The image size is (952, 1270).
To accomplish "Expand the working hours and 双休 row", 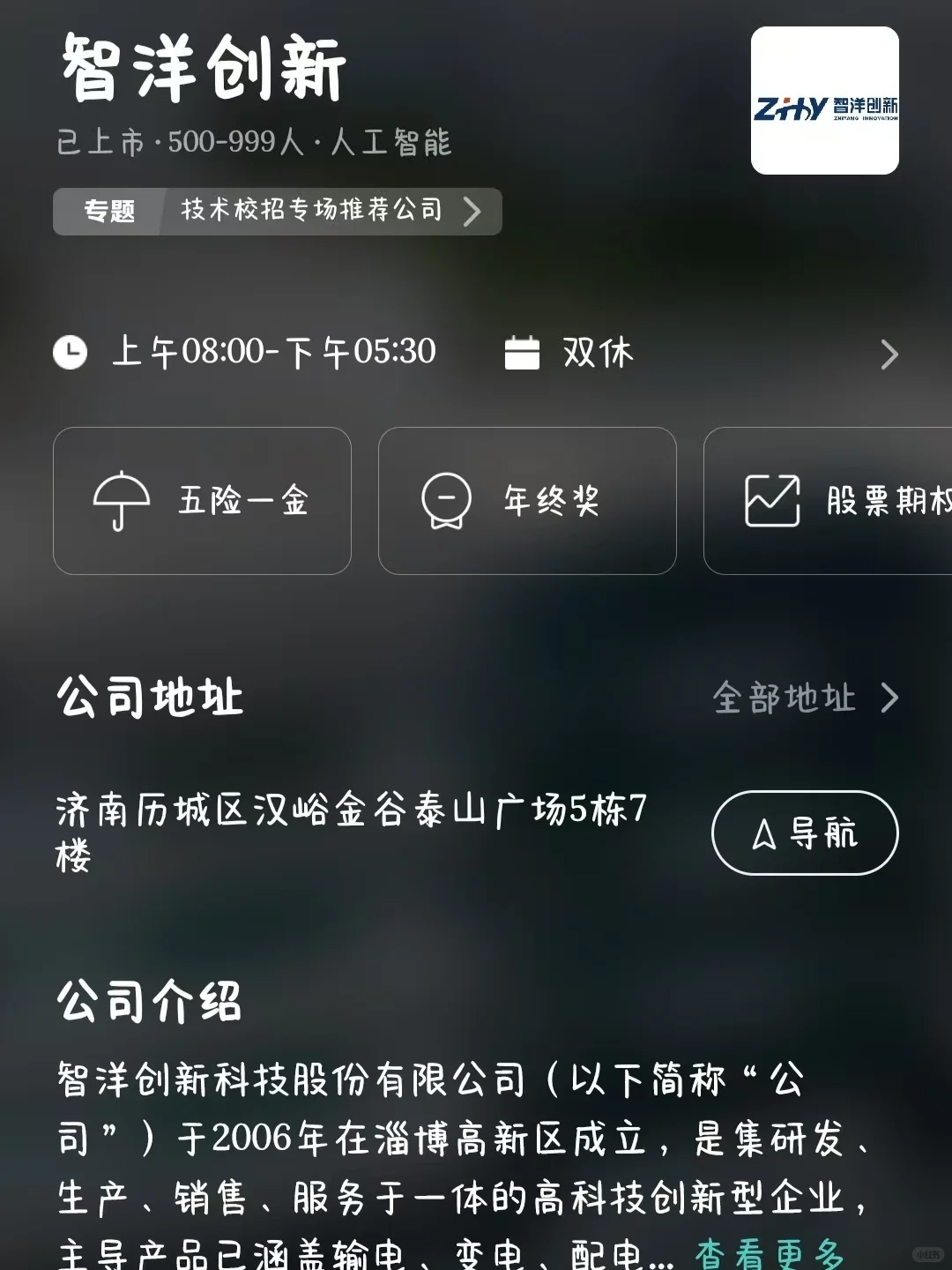I will [476, 354].
